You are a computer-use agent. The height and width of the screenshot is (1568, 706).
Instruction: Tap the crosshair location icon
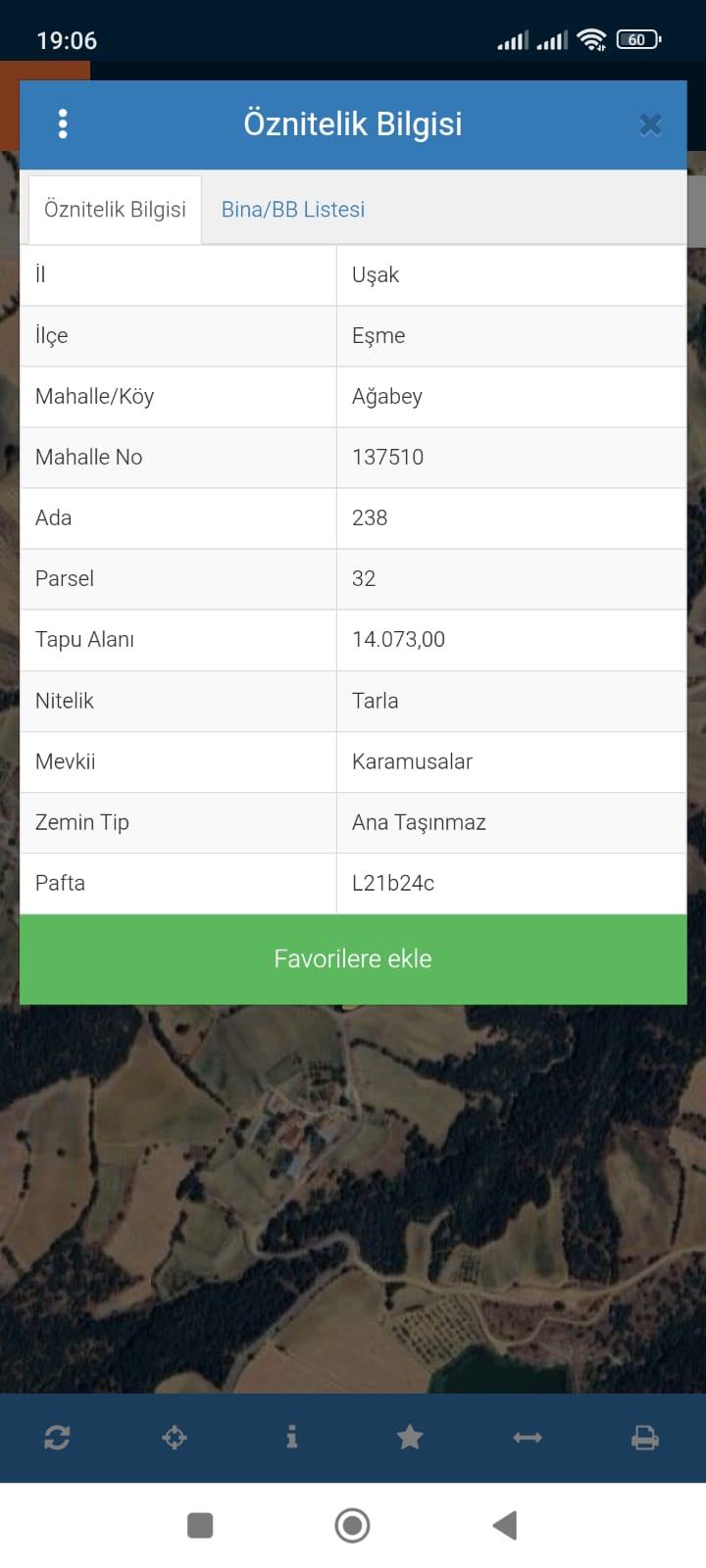[x=175, y=1438]
